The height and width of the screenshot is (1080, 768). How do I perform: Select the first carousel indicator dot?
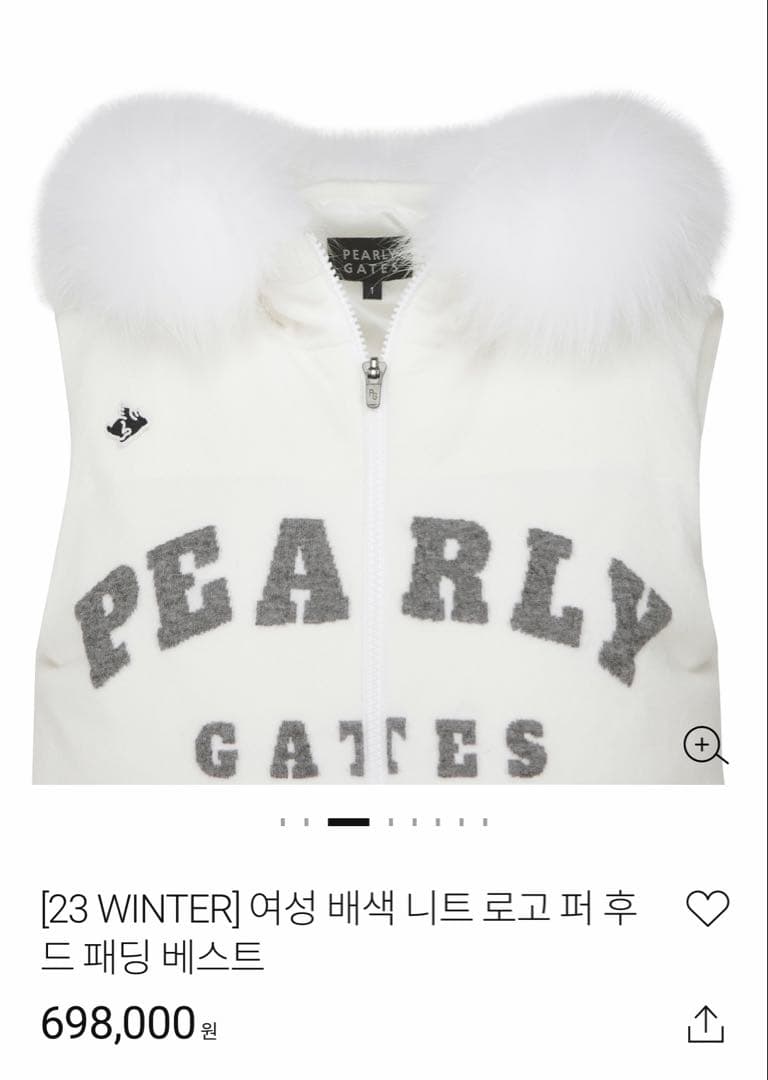coord(281,822)
